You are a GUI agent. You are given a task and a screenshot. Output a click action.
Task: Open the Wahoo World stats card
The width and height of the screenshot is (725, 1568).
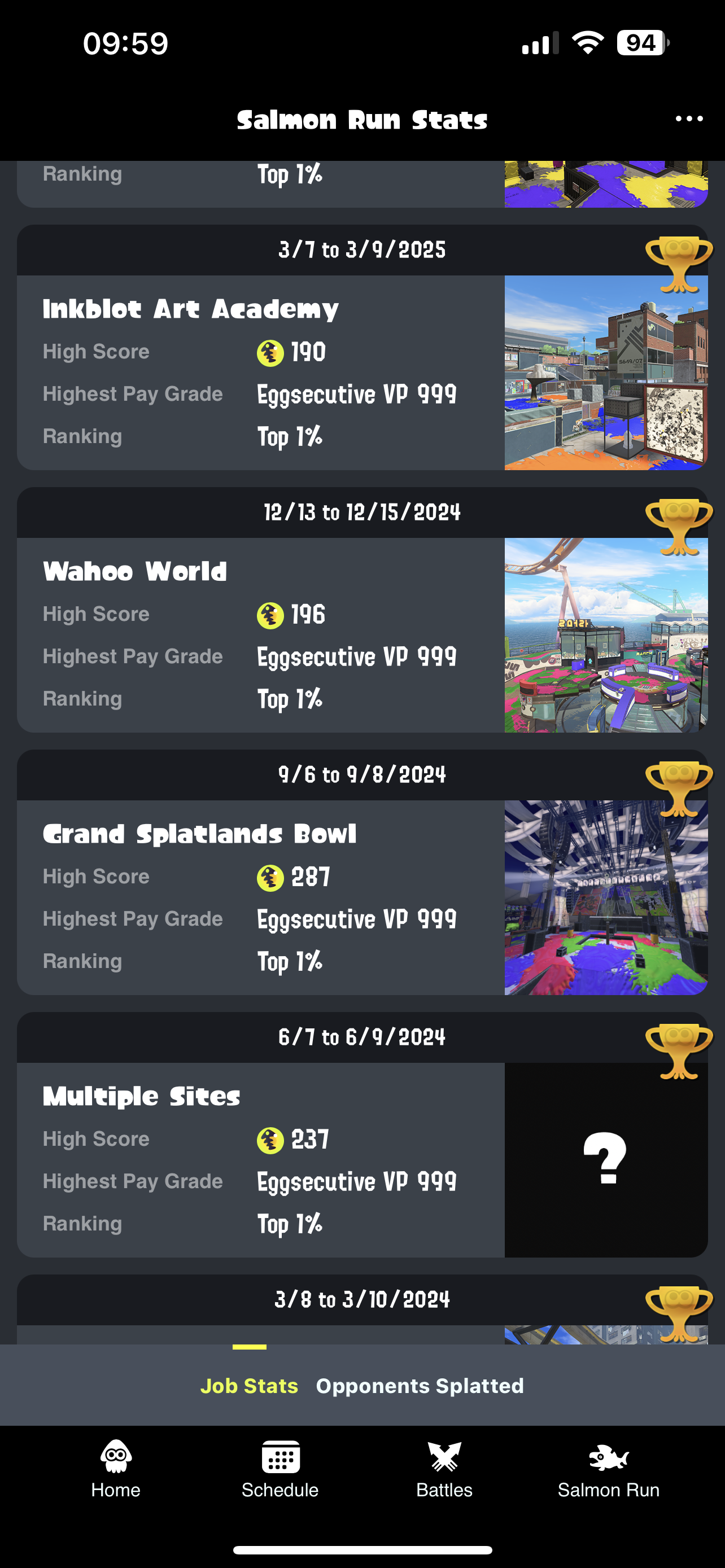pos(362,610)
